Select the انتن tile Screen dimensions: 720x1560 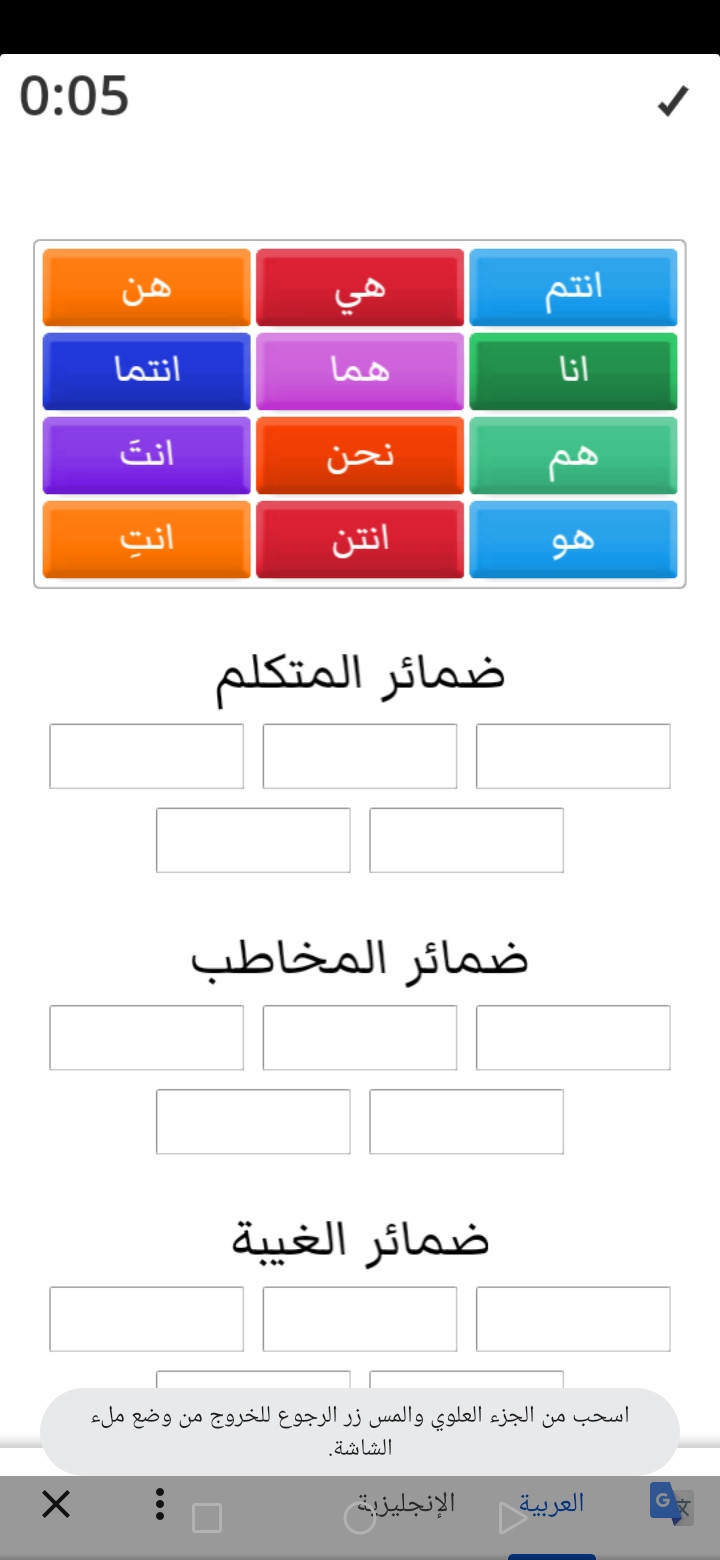(x=360, y=539)
